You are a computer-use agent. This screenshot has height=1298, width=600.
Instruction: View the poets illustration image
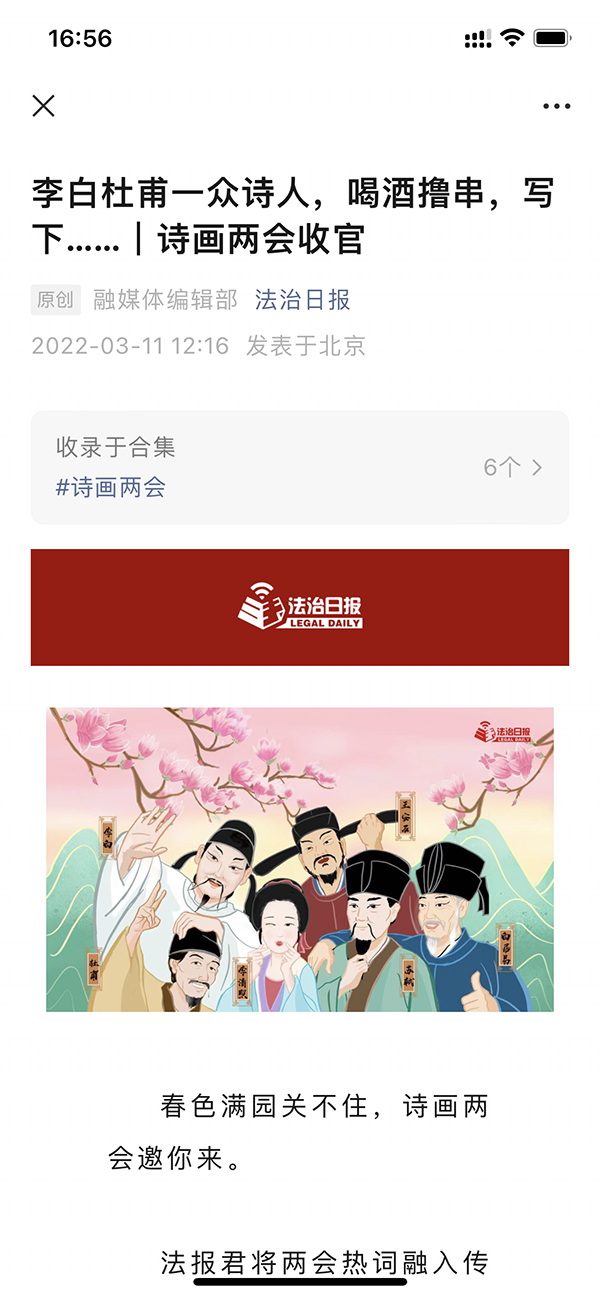[x=300, y=859]
